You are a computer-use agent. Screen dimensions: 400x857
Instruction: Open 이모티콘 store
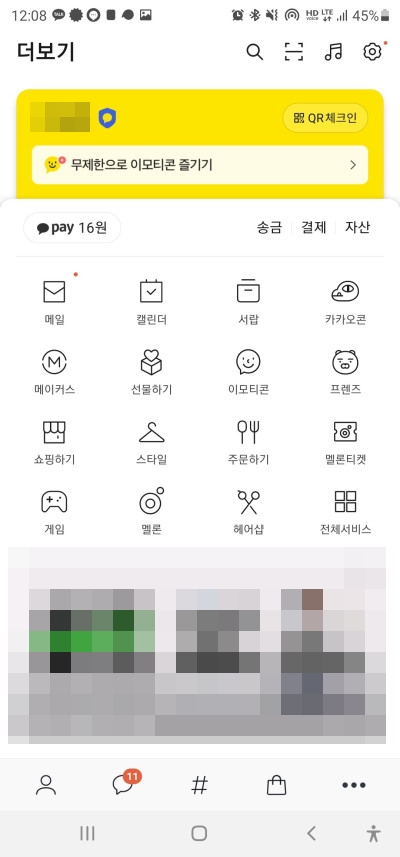tap(248, 372)
